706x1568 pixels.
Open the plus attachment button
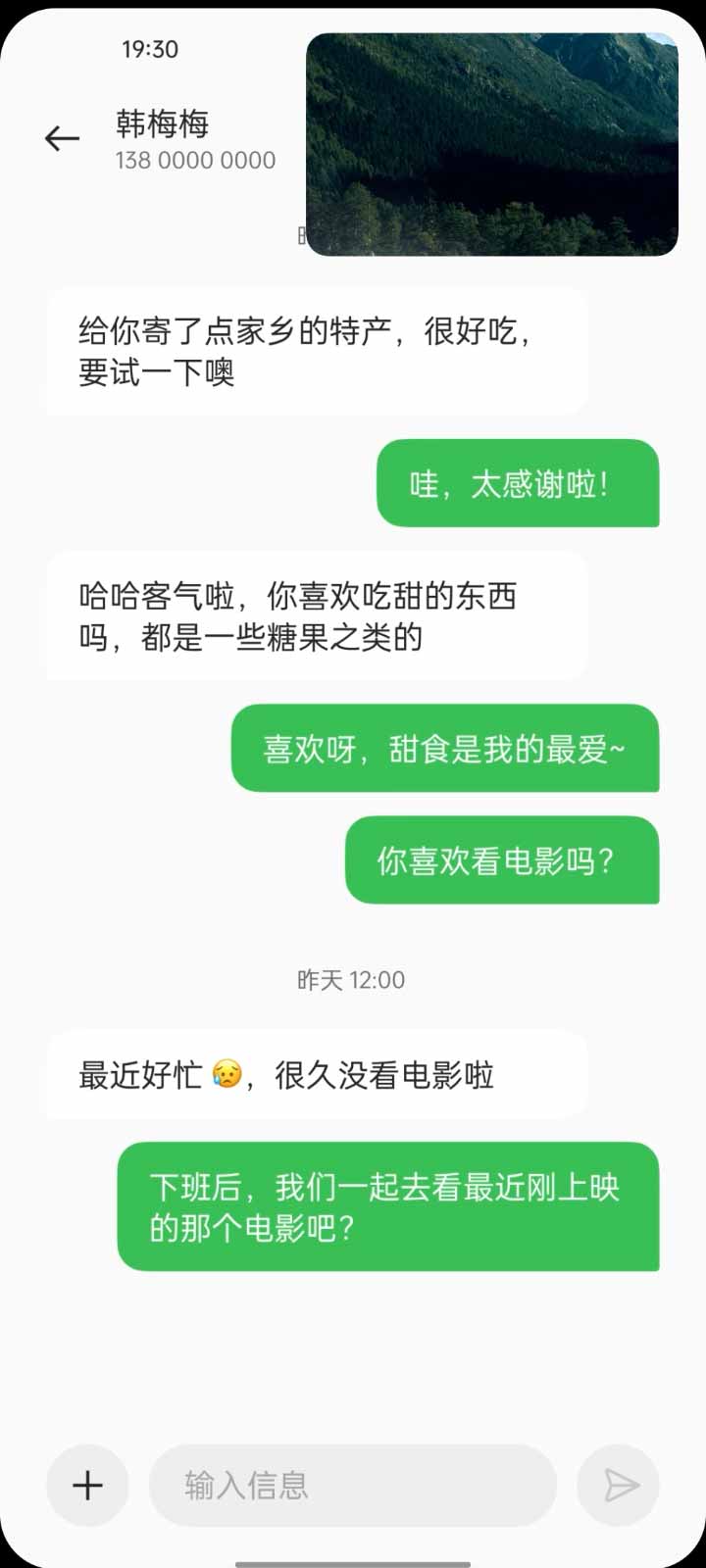click(87, 1485)
